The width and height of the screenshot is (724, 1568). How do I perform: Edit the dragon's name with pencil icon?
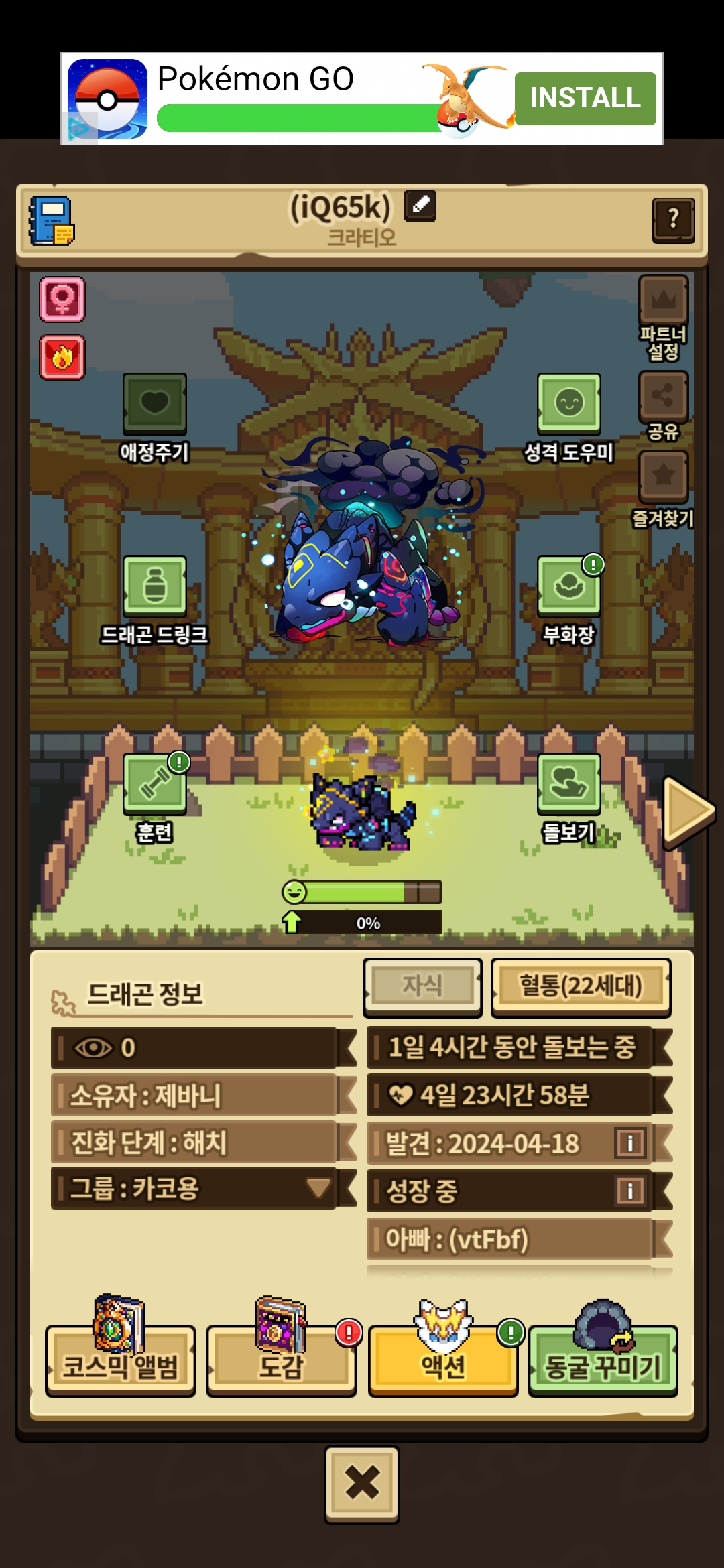tap(420, 205)
